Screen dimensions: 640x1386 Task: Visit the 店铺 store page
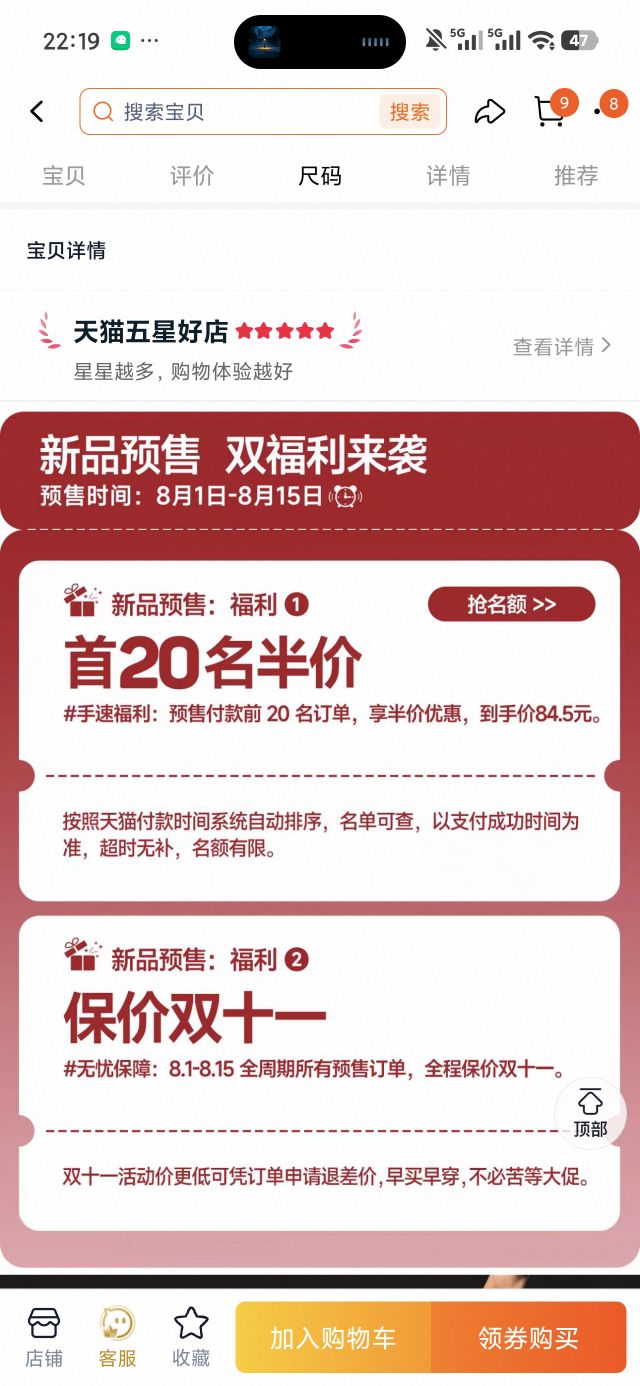(44, 1337)
